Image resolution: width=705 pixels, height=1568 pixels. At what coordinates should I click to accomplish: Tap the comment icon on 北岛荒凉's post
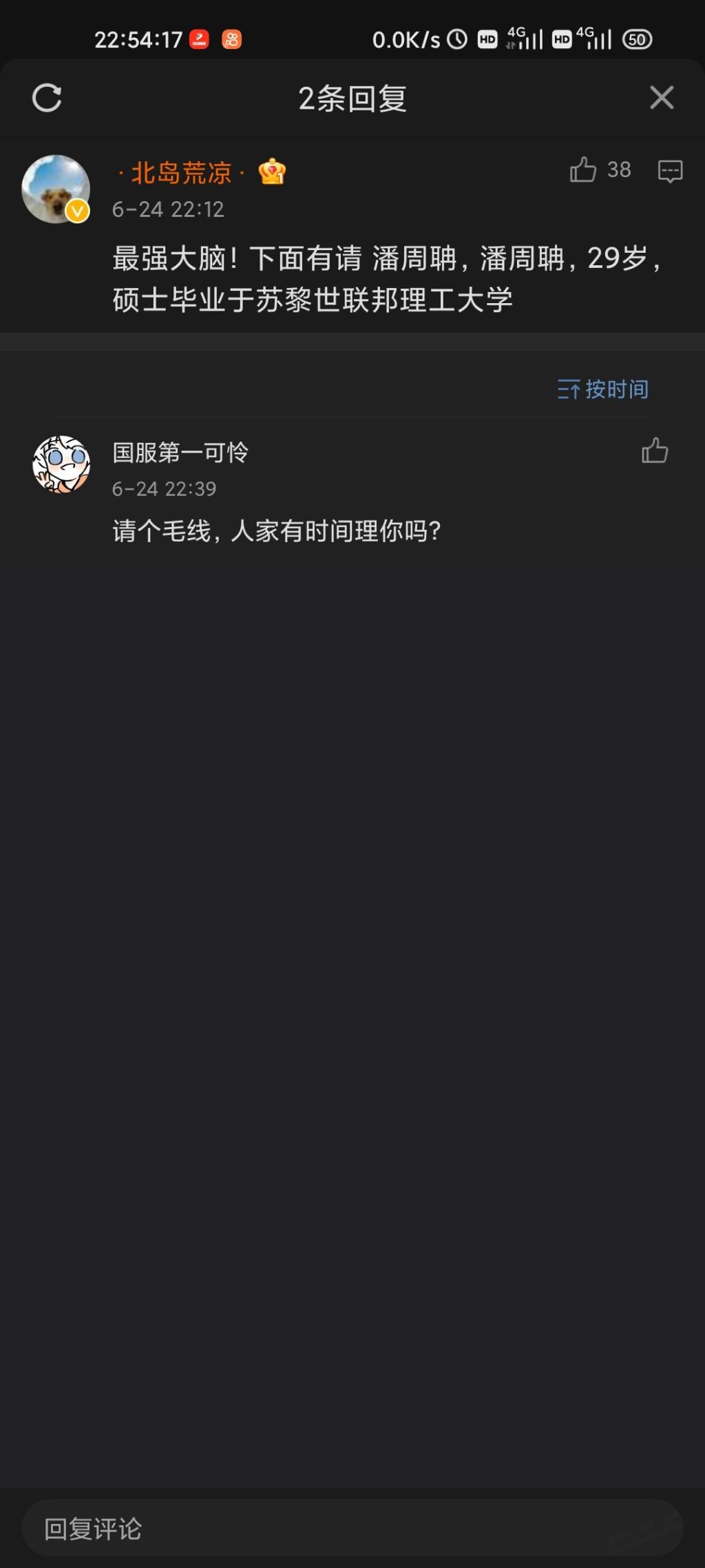point(670,171)
